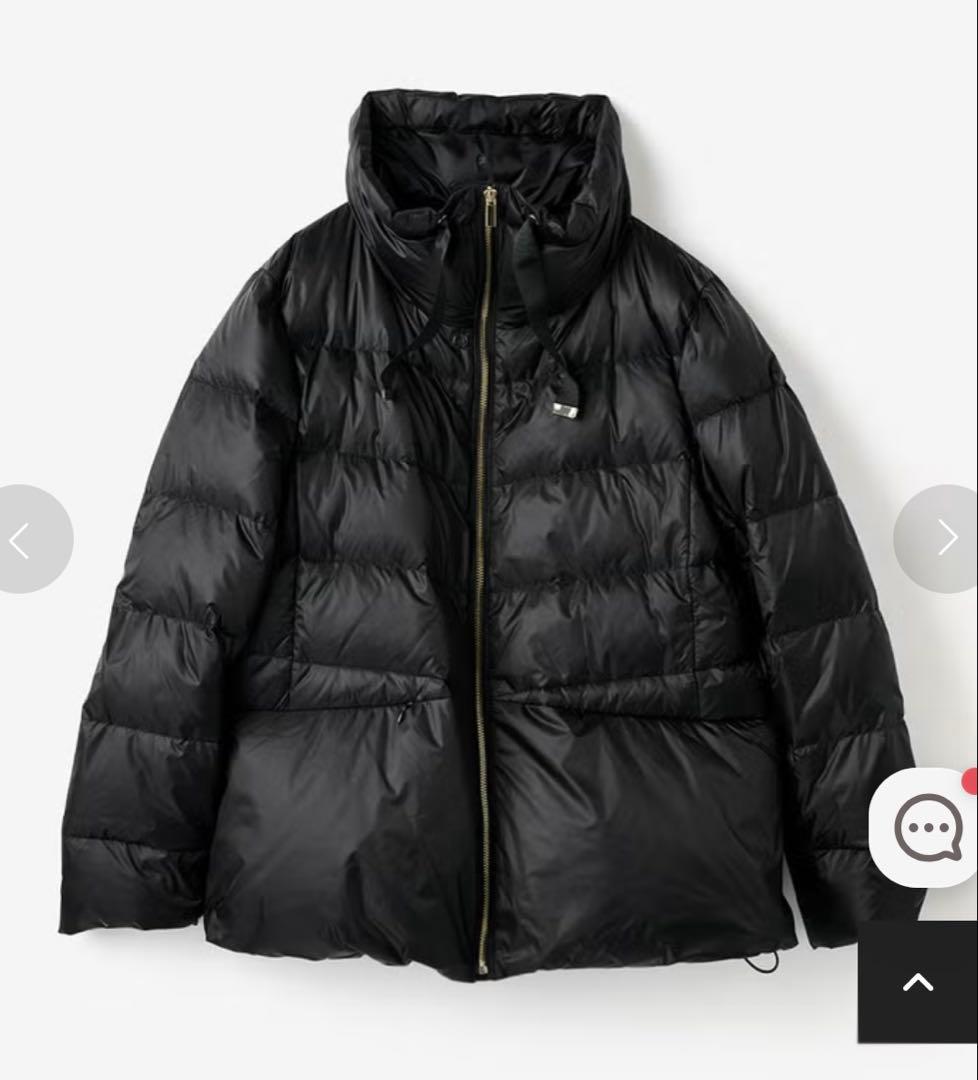Tap the back-to-top arrow button
The image size is (978, 1080).
click(x=917, y=982)
